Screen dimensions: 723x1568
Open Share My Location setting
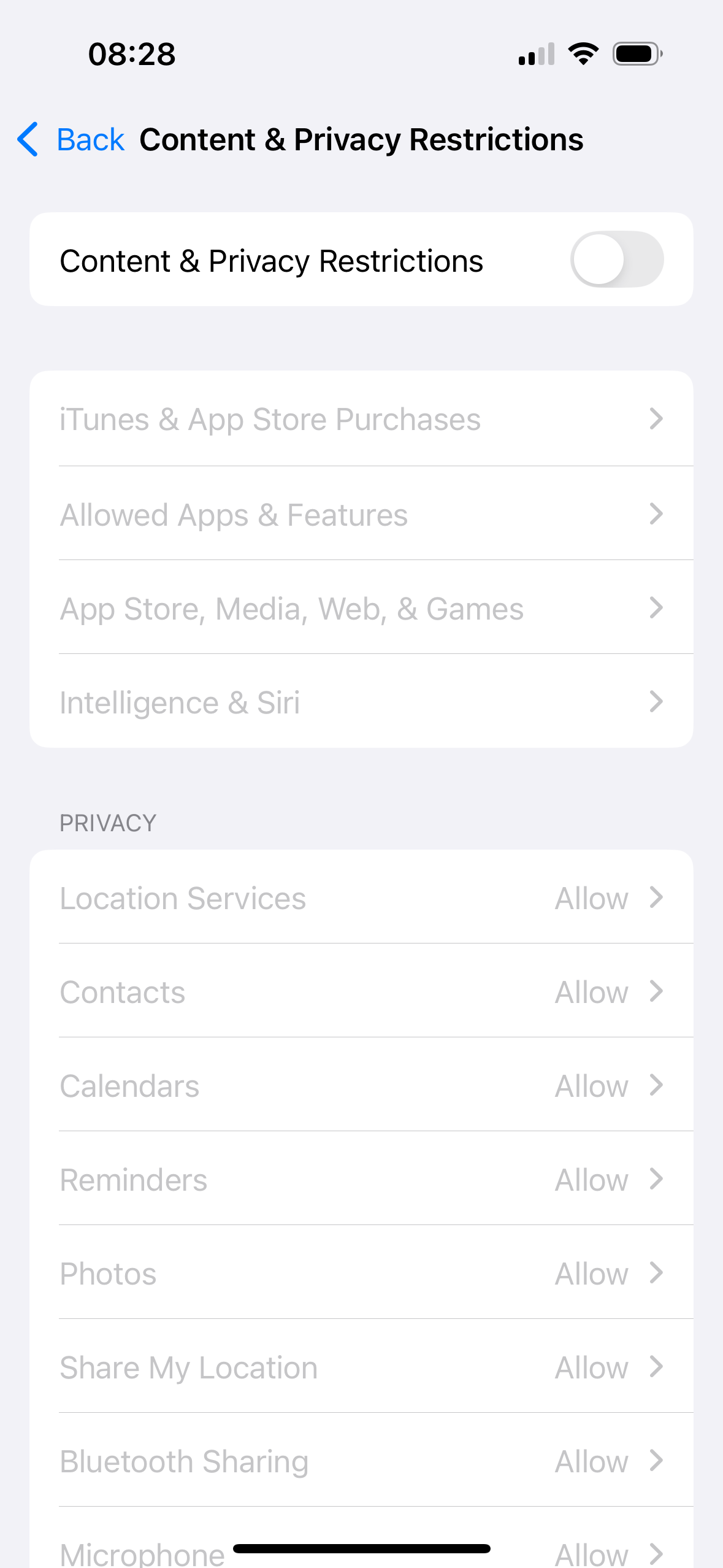[x=362, y=1367]
